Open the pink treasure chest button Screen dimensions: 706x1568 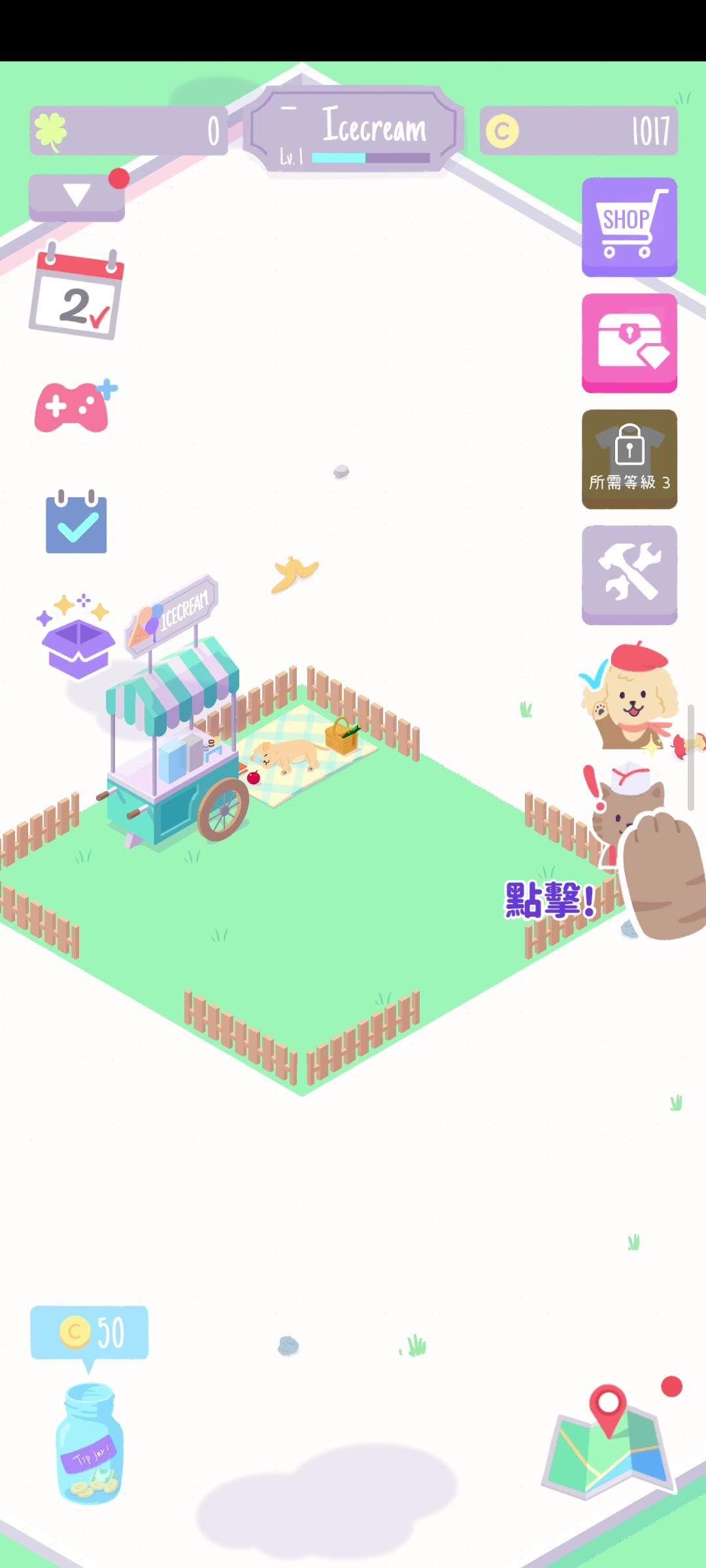[x=629, y=342]
